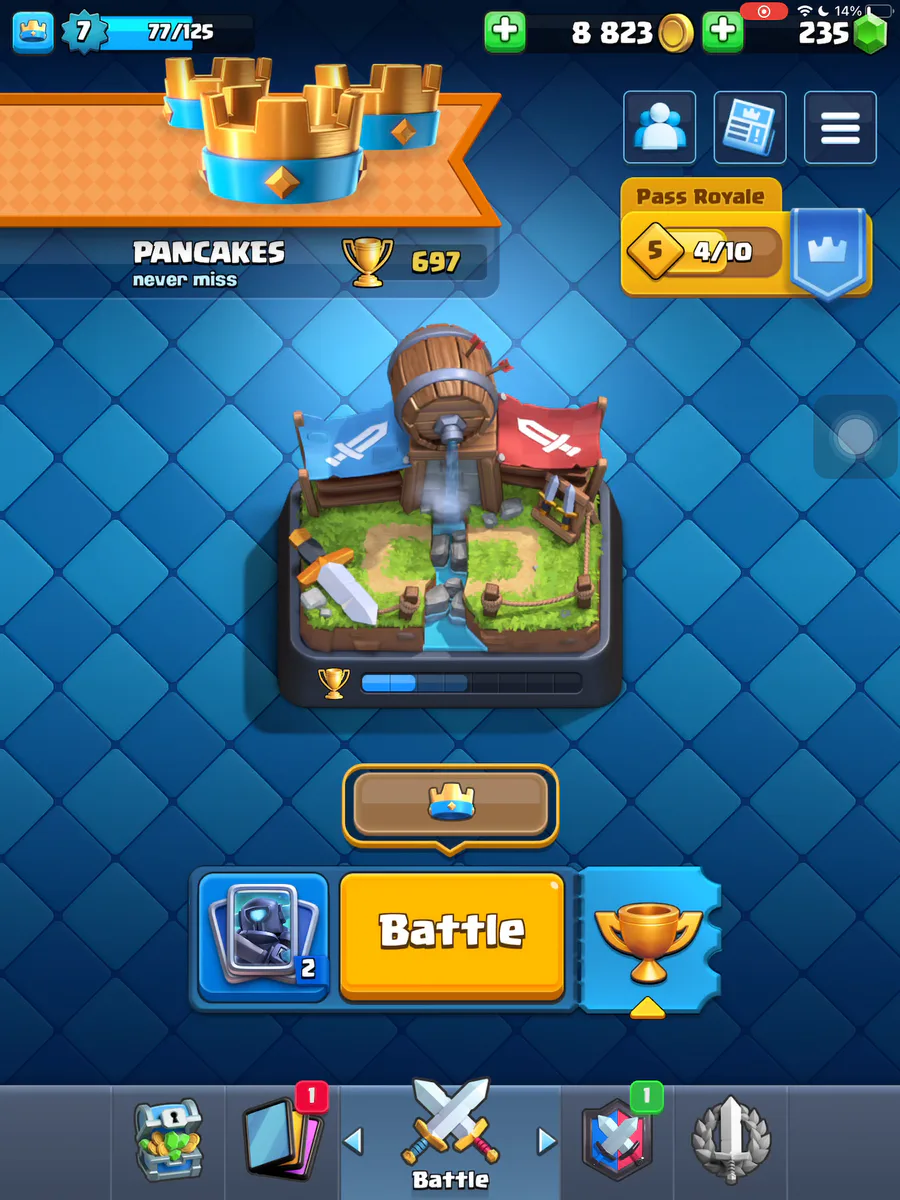
Task: Open the player profile named PANCAKES
Action: pyautogui.click(x=209, y=262)
